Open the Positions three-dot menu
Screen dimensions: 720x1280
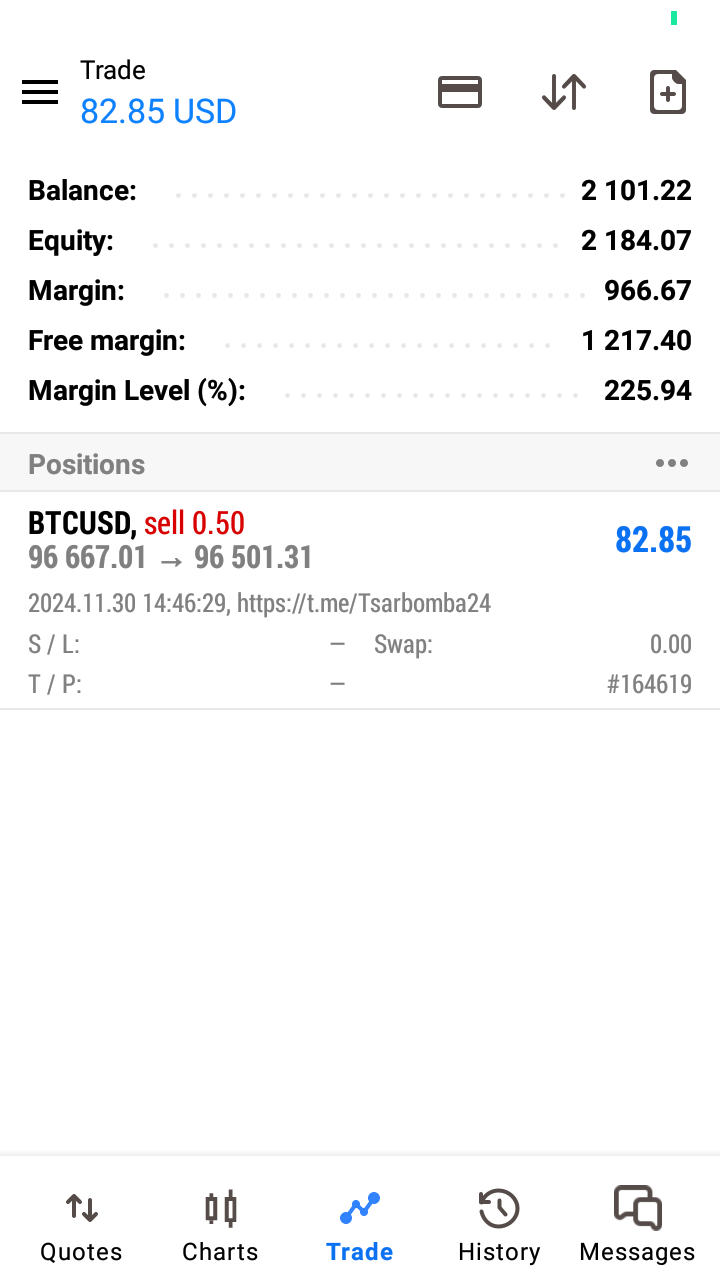click(672, 463)
